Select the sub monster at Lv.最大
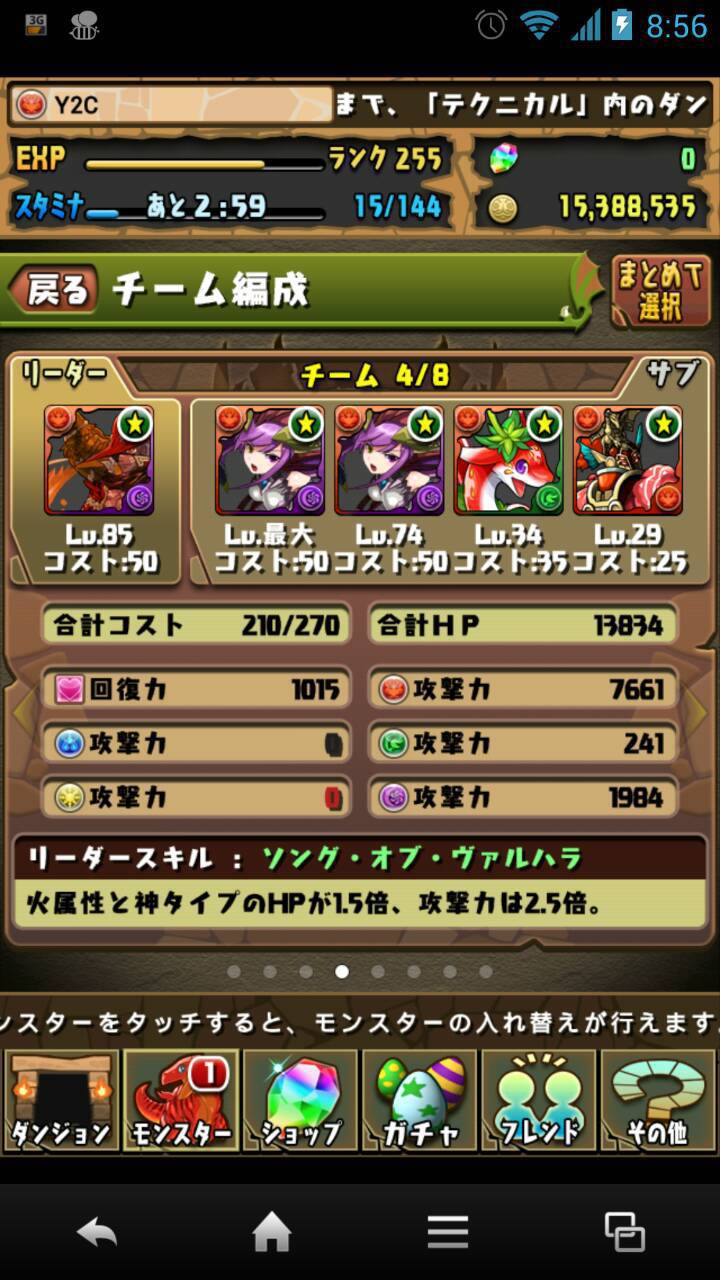The height and width of the screenshot is (1280, 720). (x=270, y=461)
